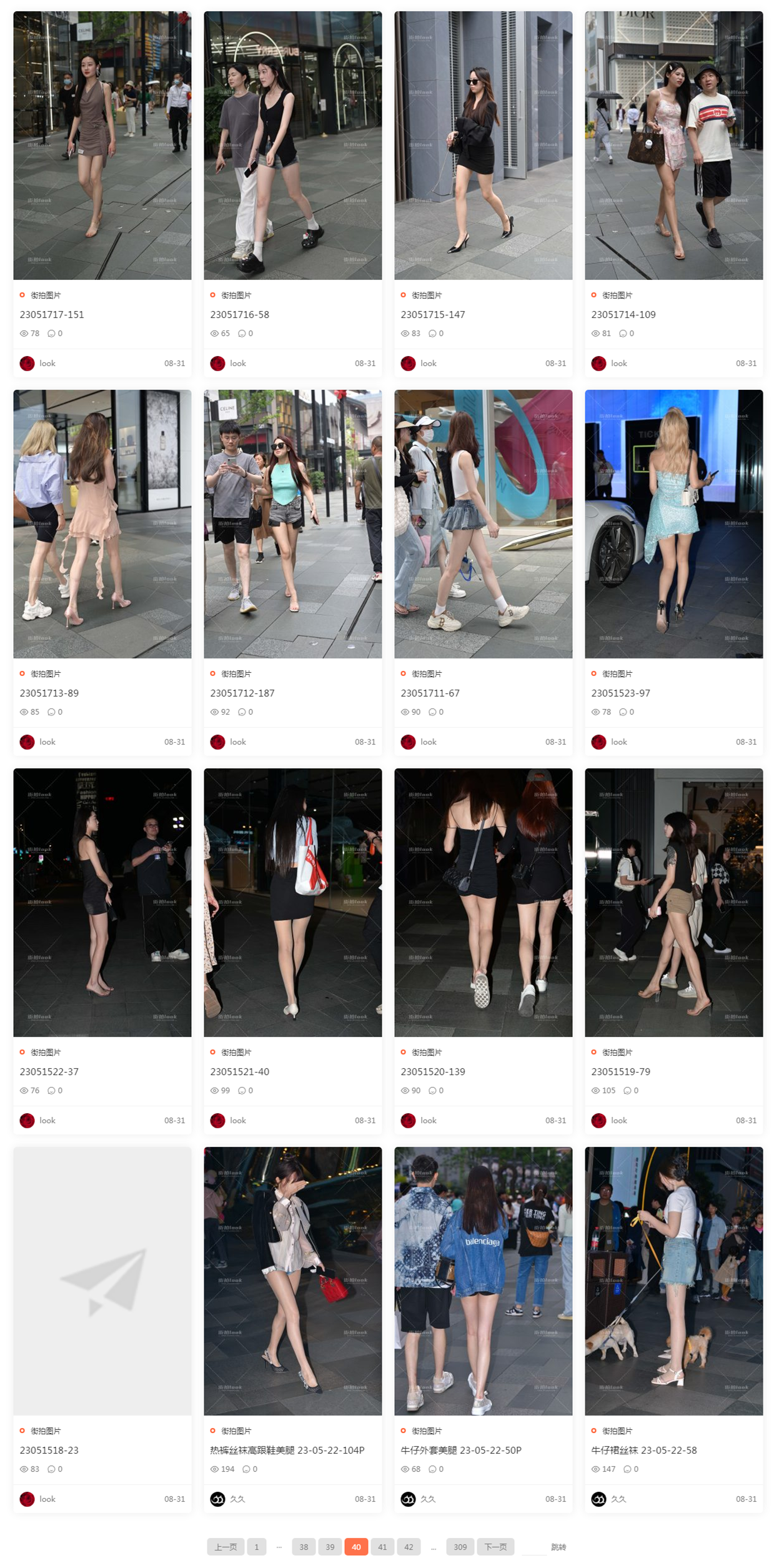The width and height of the screenshot is (784, 1568).
Task: Open the 23051715-147 photo card
Action: tap(483, 145)
